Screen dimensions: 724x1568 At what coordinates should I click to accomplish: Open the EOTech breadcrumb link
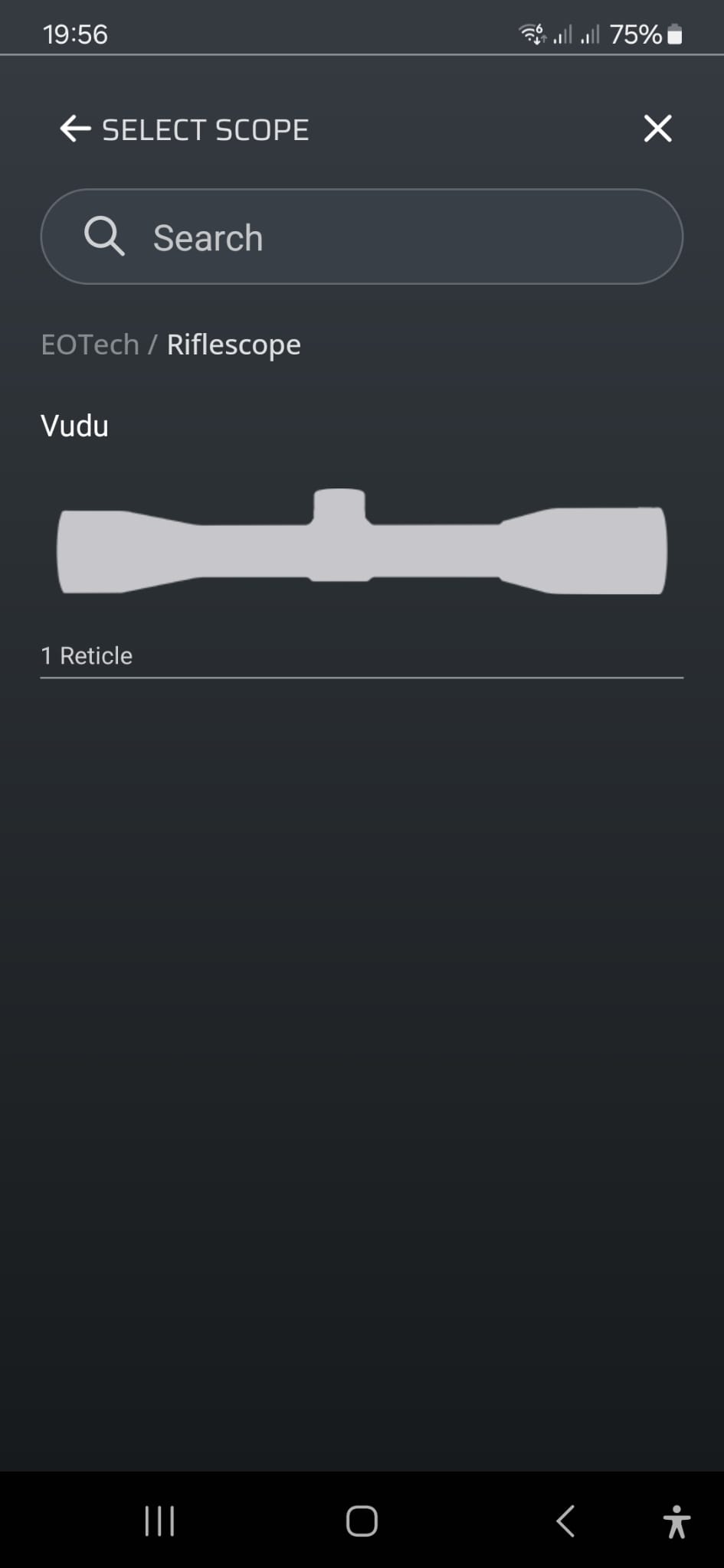click(x=90, y=345)
